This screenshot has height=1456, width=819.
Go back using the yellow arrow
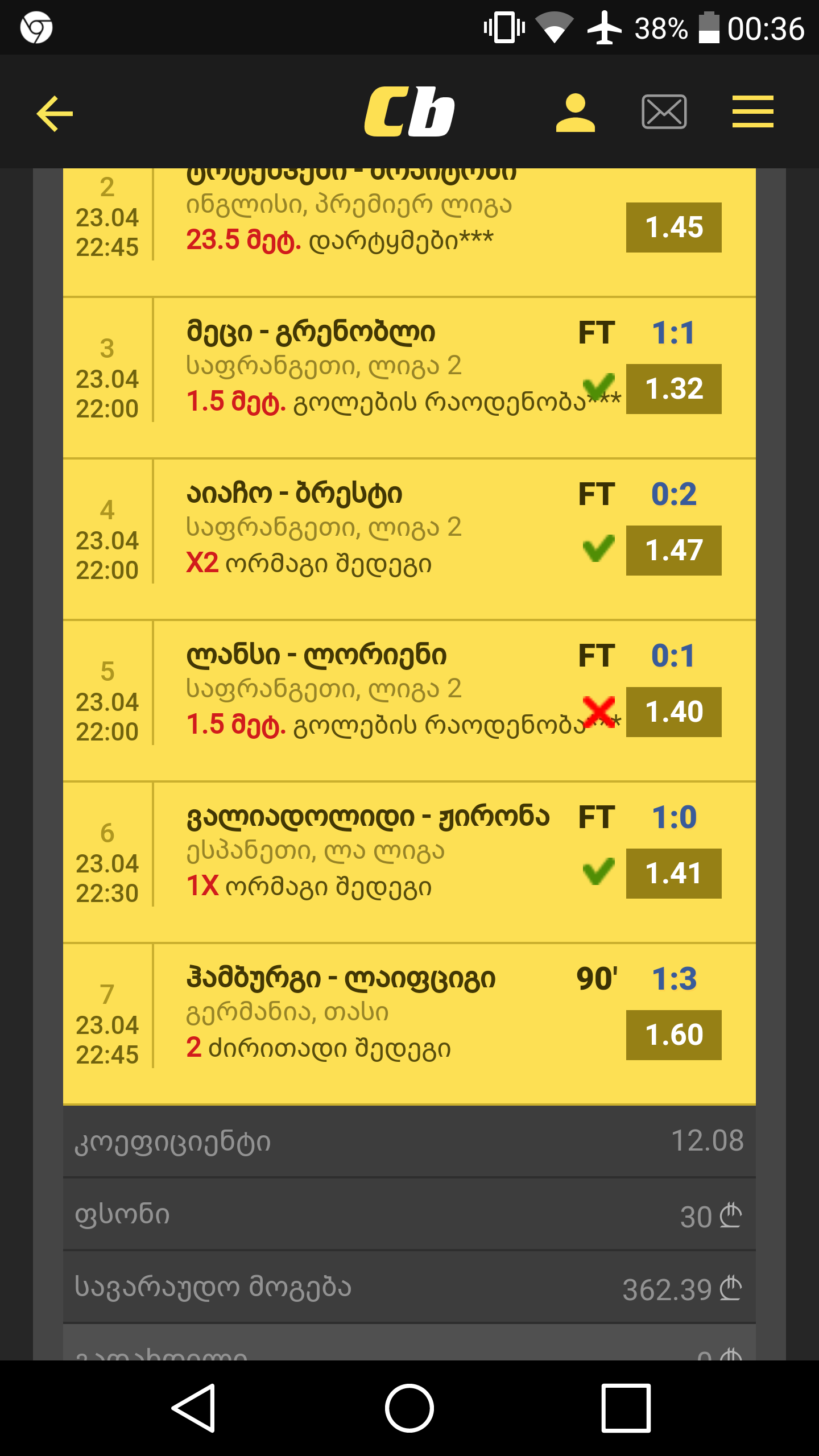55,113
